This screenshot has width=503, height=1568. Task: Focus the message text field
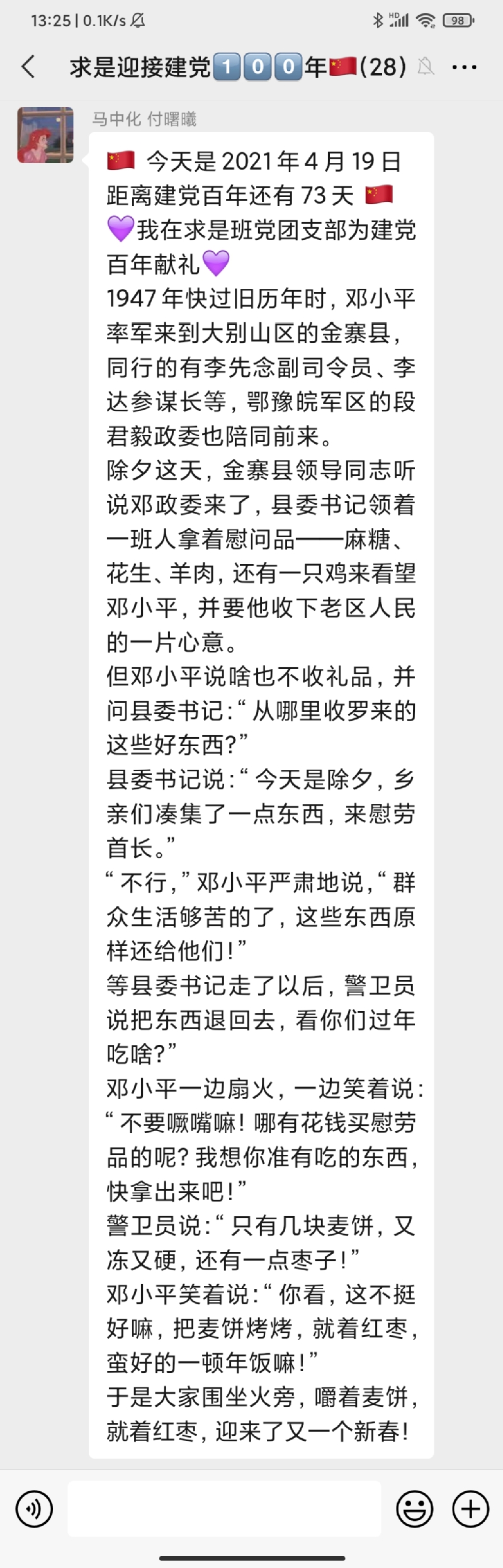tap(224, 1508)
